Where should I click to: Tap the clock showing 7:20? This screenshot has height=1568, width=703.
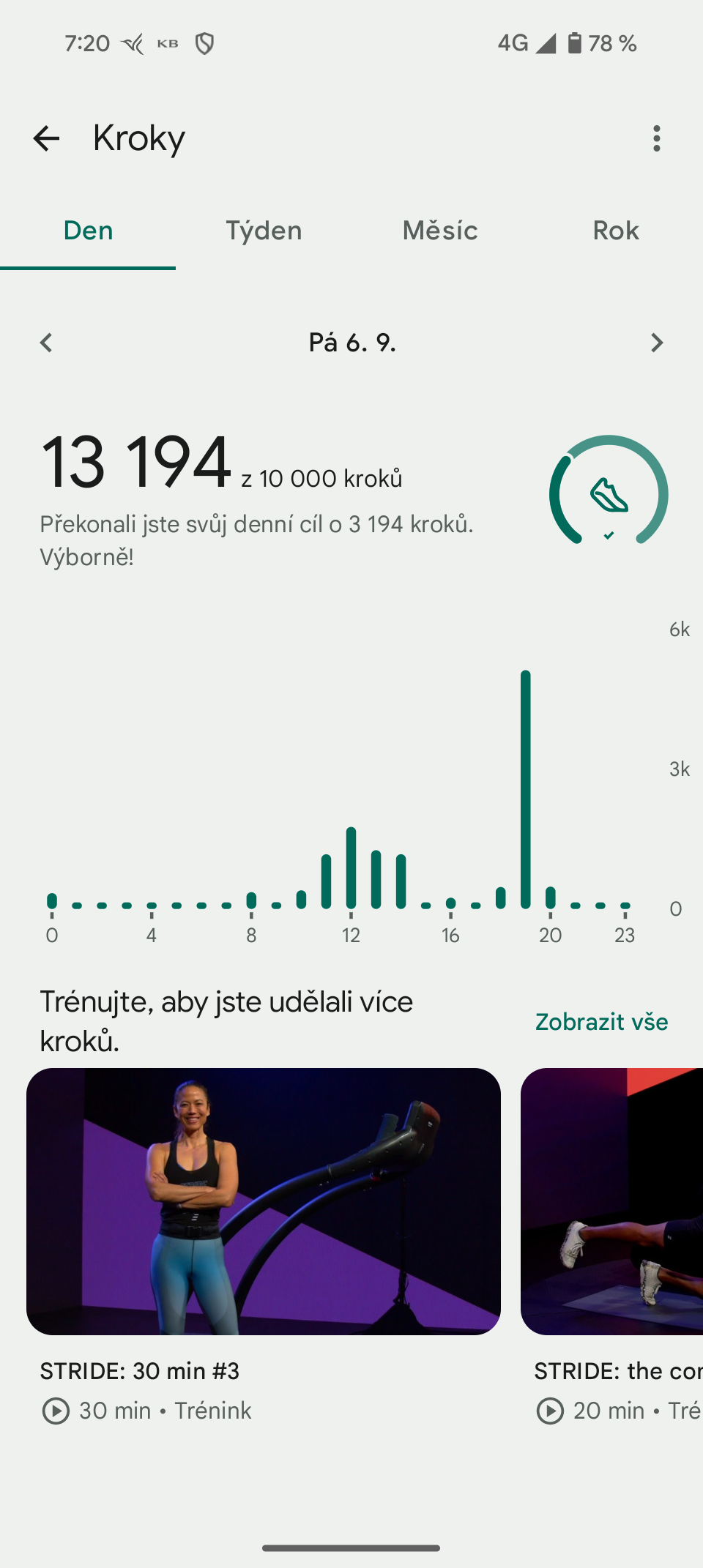[x=86, y=43]
